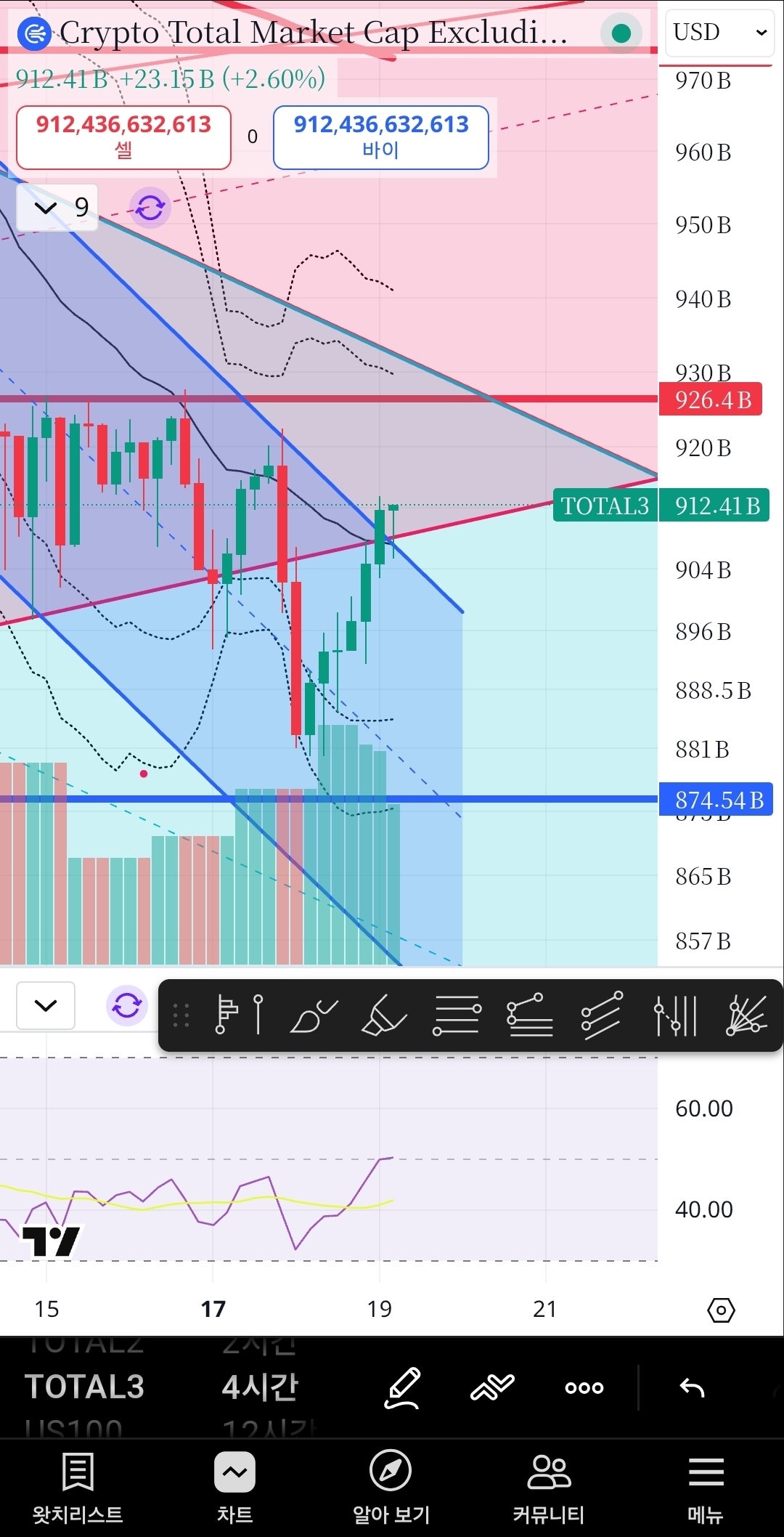Select the fan lines drawing tool
Screen dimensions: 784x1537
click(746, 1015)
